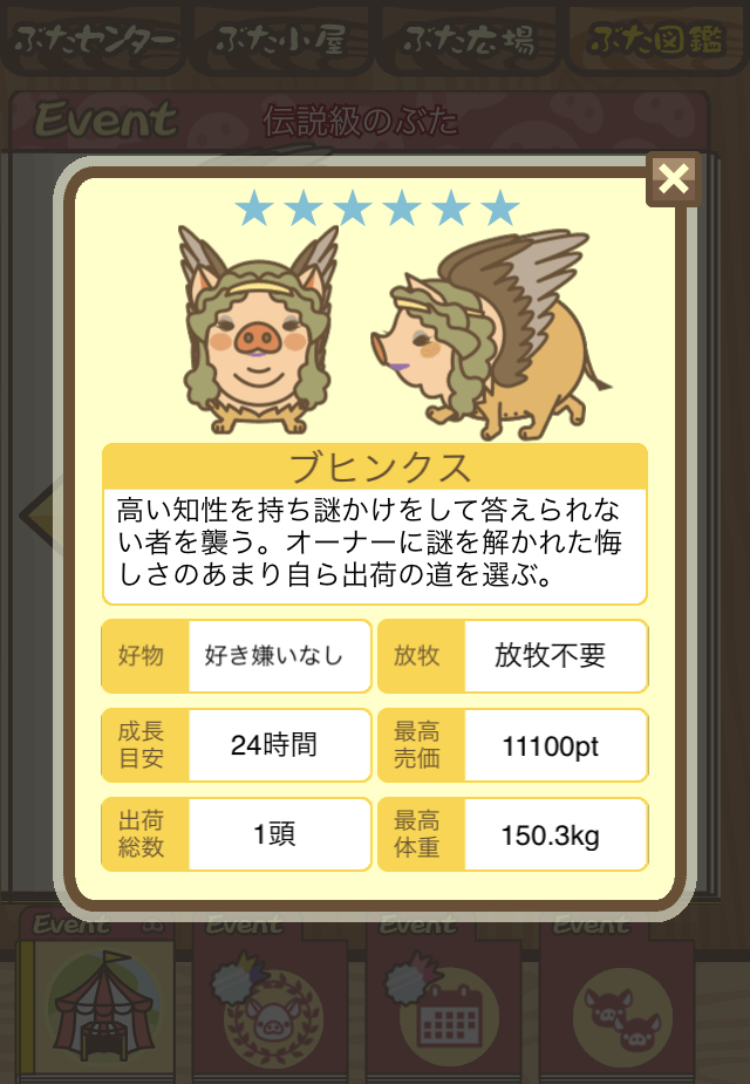
Task: Close the ブヒンクス detail popup
Action: pyautogui.click(x=674, y=179)
